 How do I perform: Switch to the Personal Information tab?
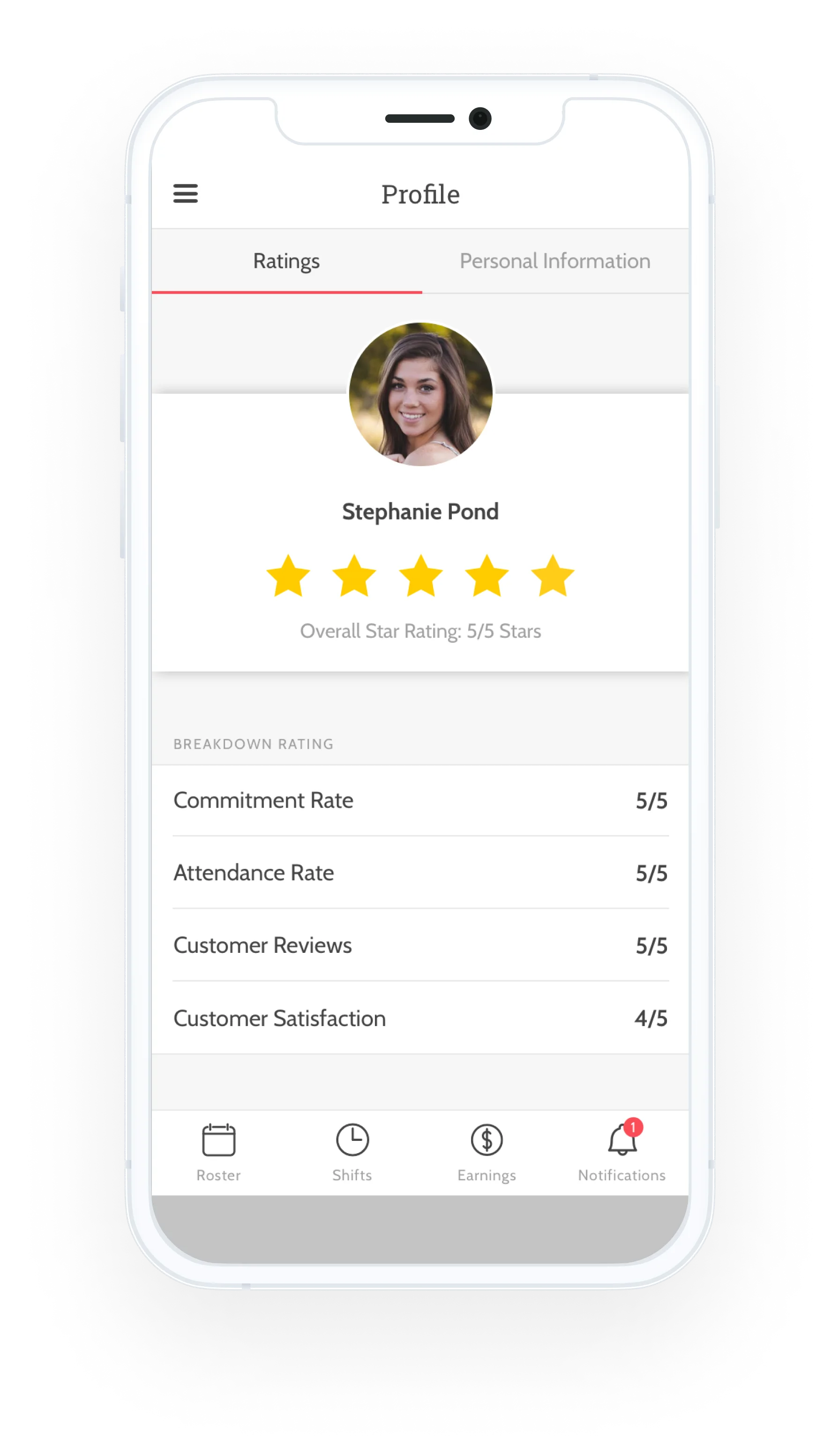[555, 261]
